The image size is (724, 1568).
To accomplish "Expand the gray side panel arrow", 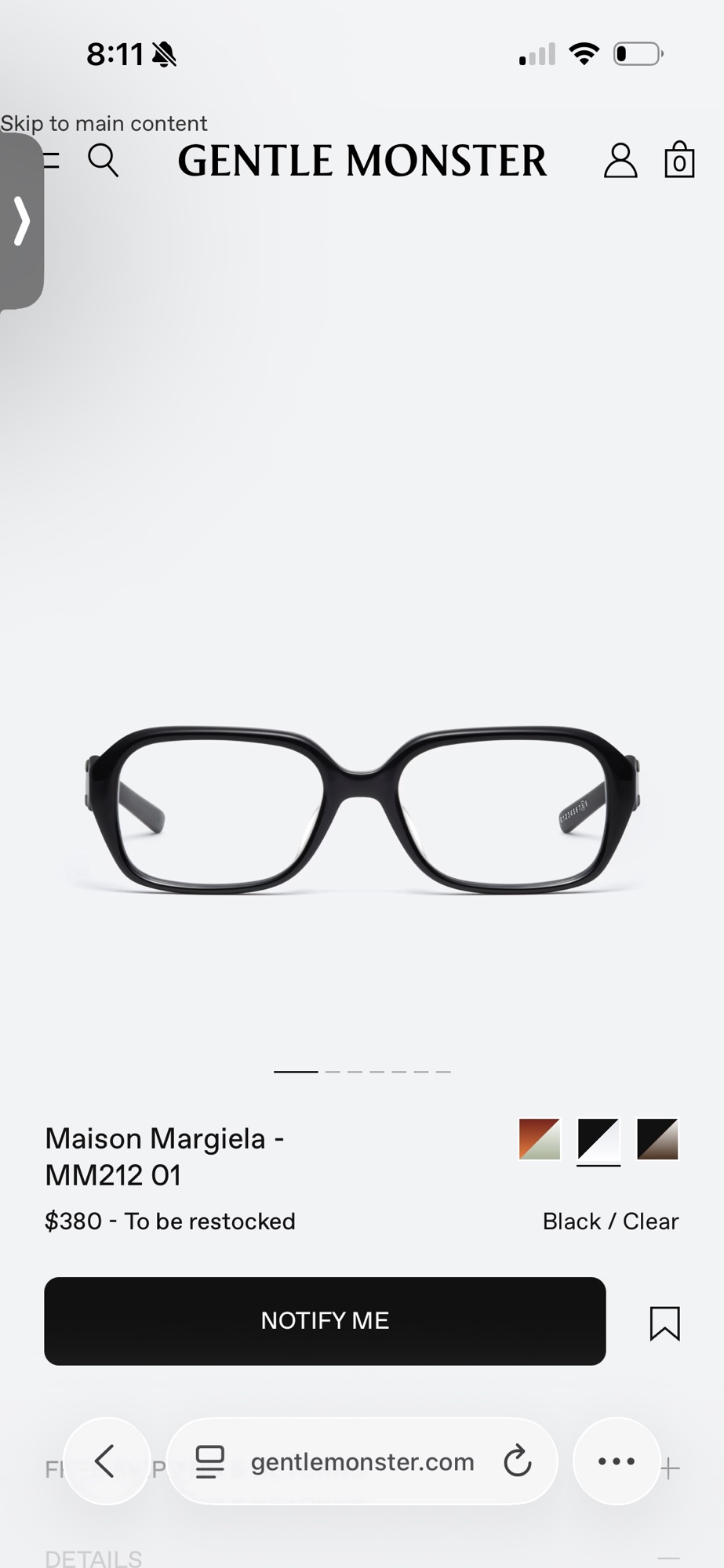I will [x=21, y=221].
